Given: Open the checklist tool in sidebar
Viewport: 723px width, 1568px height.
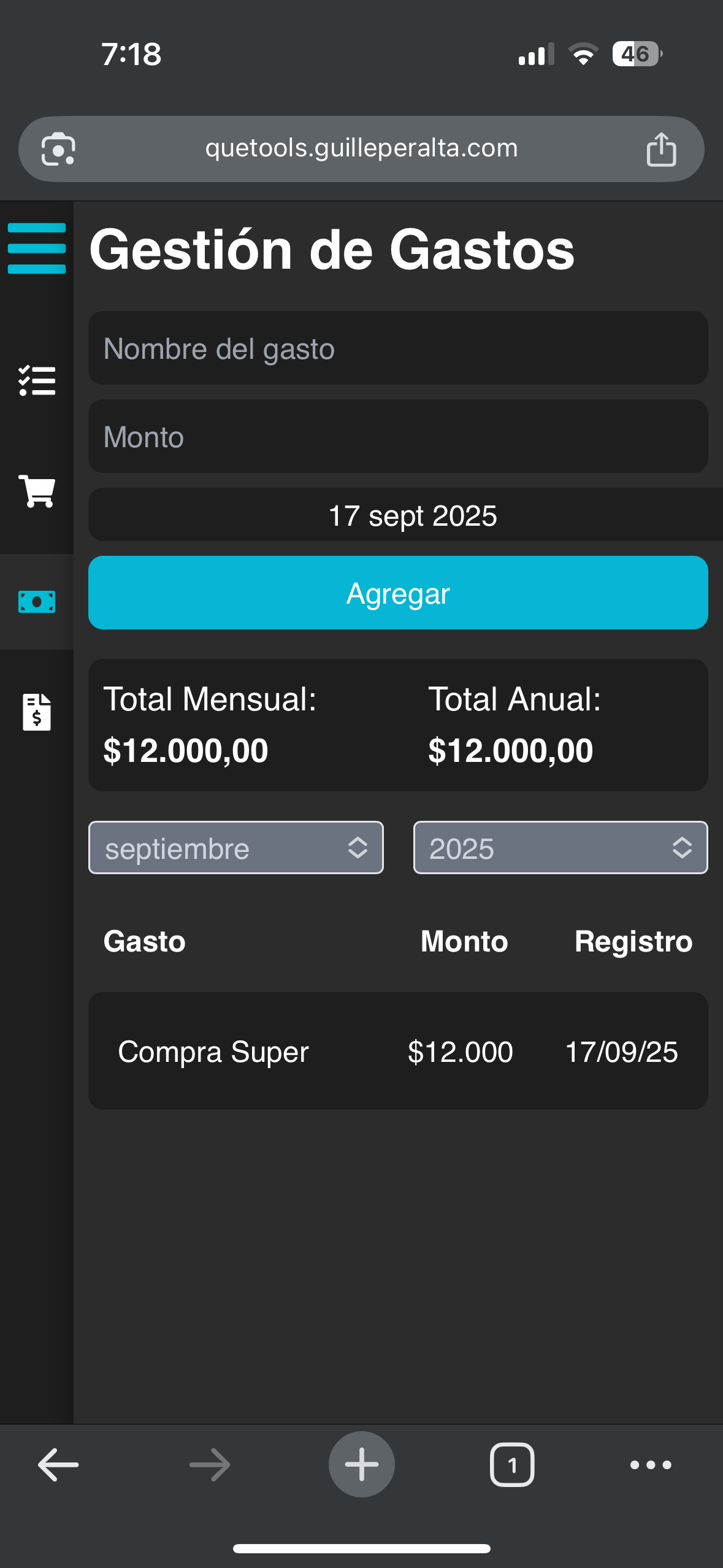Looking at the screenshot, I should coord(37,381).
